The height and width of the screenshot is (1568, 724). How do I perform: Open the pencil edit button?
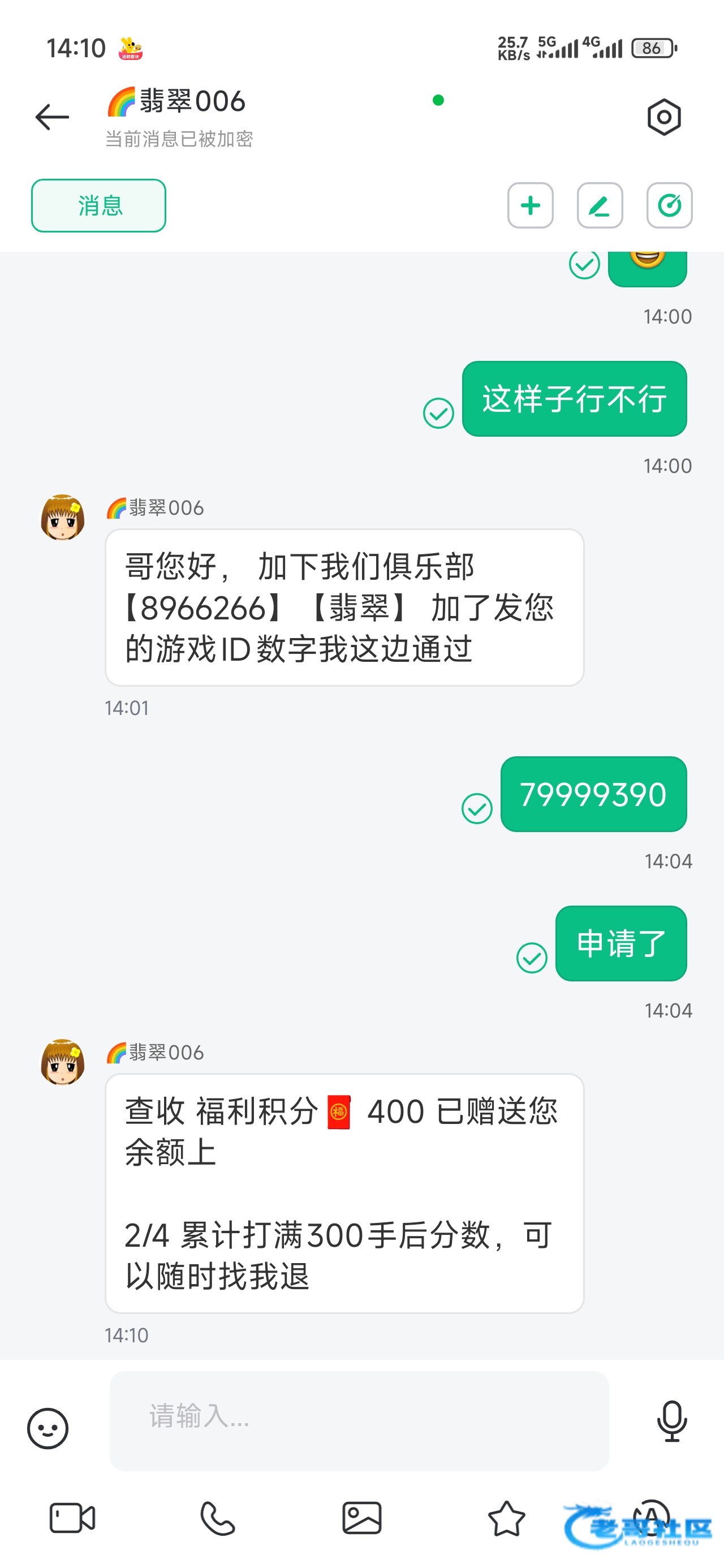click(600, 206)
